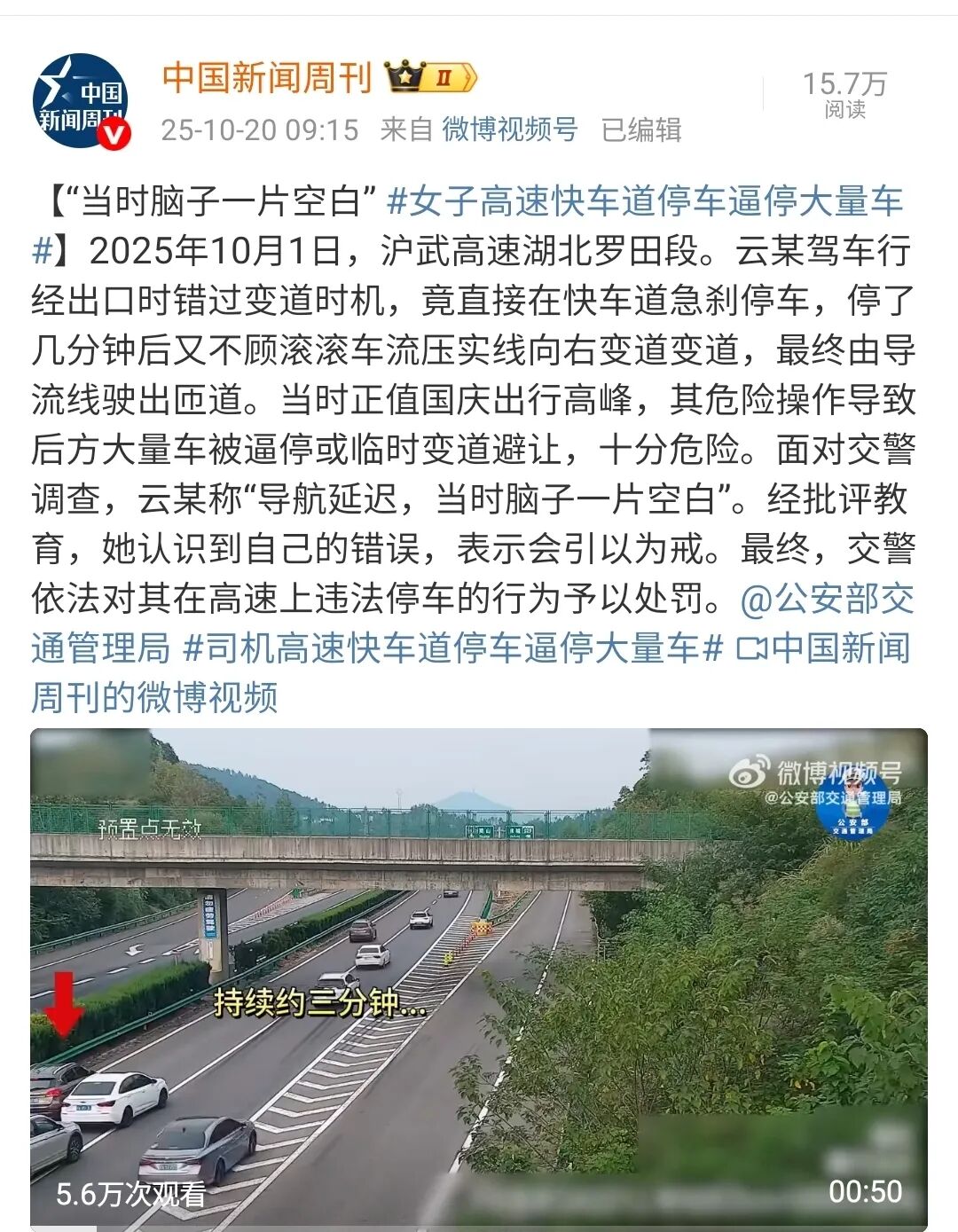This screenshot has height=1232, width=958.
Task: Open the 中国新闻周刊 account name
Action: pos(266,78)
